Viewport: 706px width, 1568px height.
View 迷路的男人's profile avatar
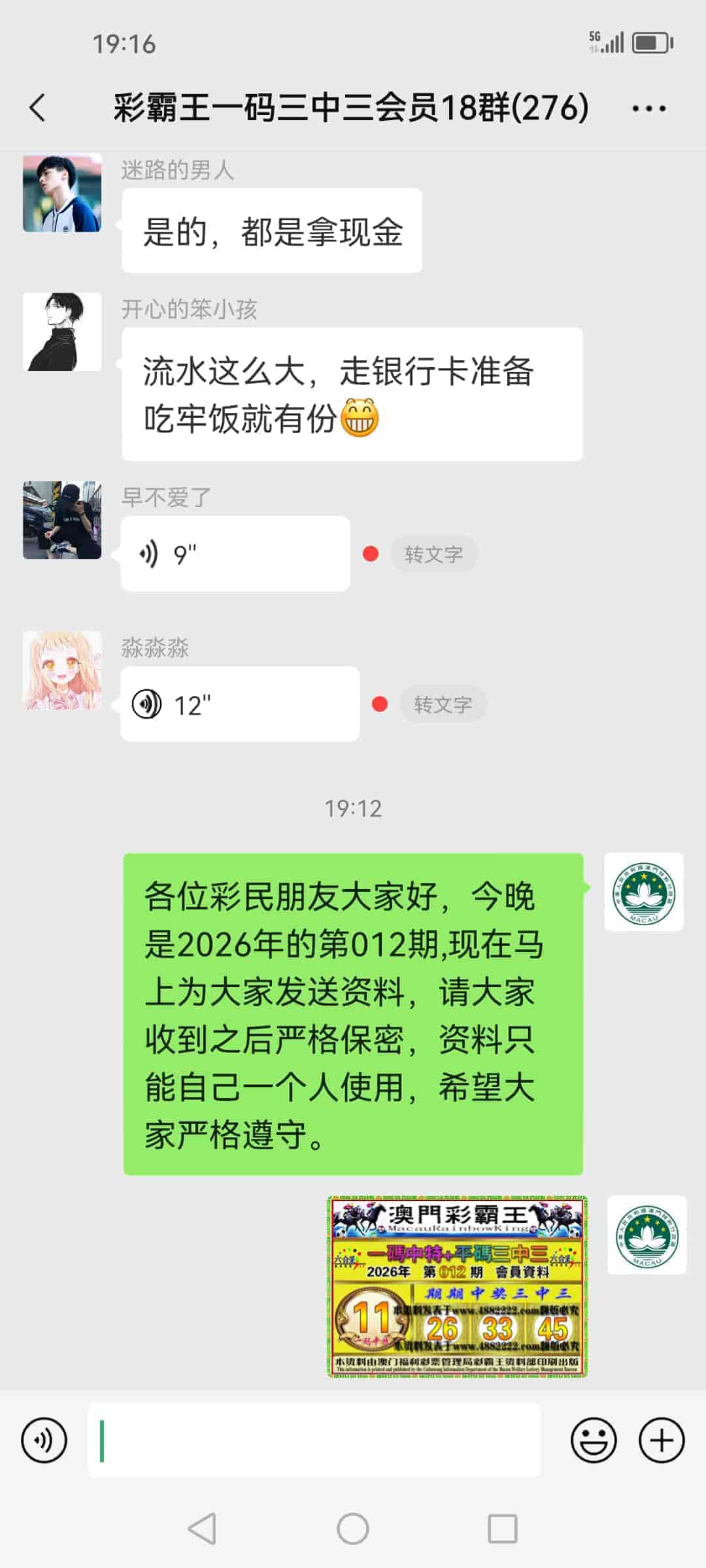62,193
